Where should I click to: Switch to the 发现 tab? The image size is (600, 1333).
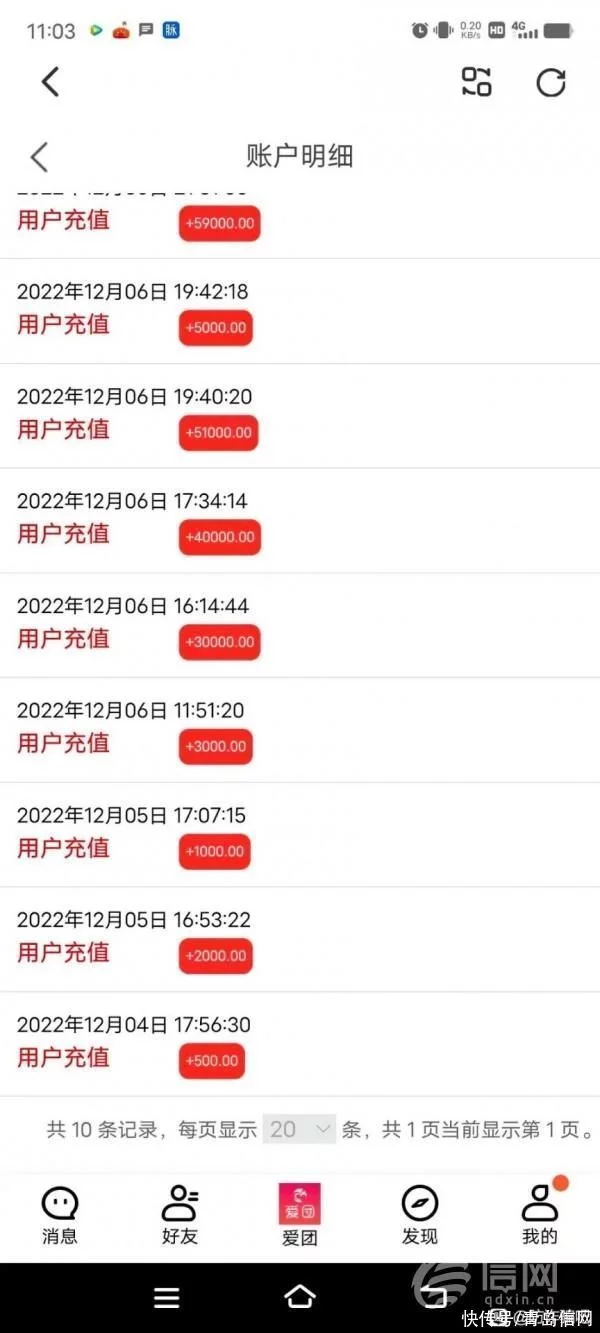click(x=420, y=1215)
